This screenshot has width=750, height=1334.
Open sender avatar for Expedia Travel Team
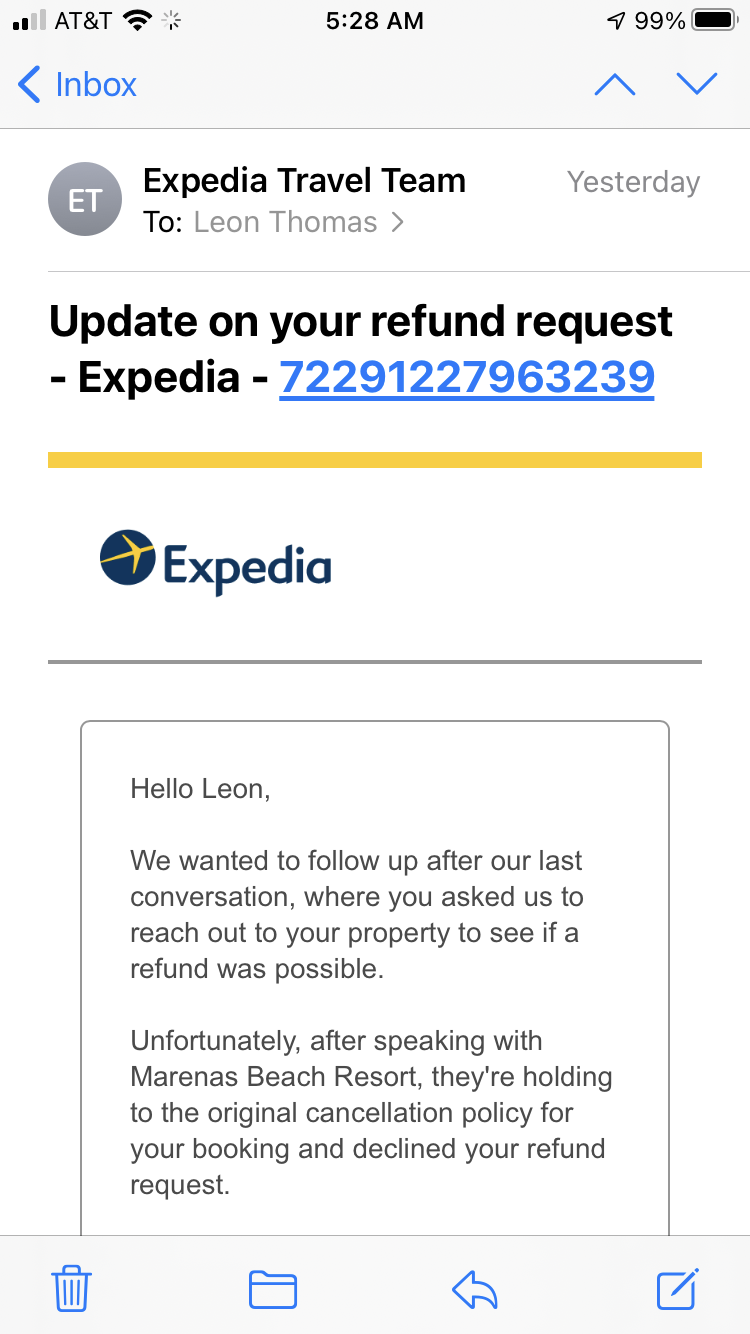point(85,200)
